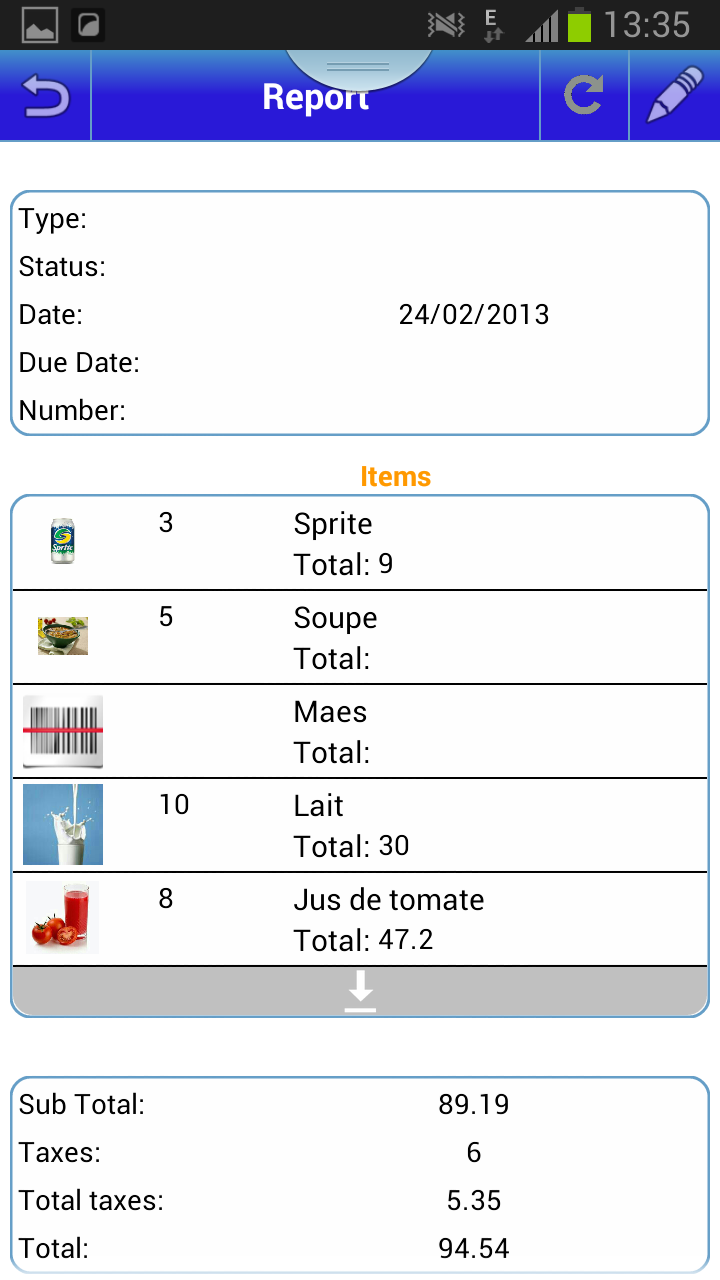Refresh the report
The image size is (720, 1280).
(584, 95)
